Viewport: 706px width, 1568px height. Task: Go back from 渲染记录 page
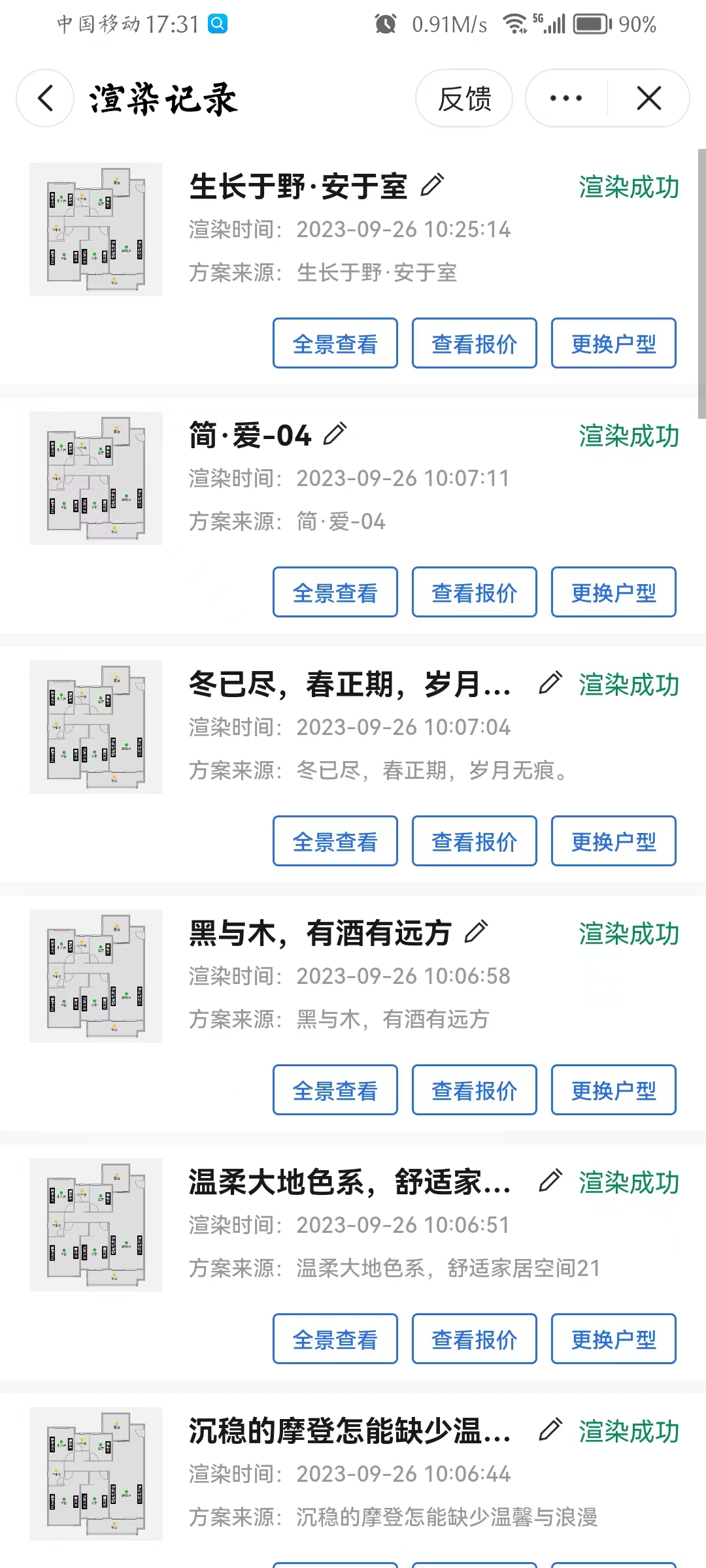tap(45, 99)
